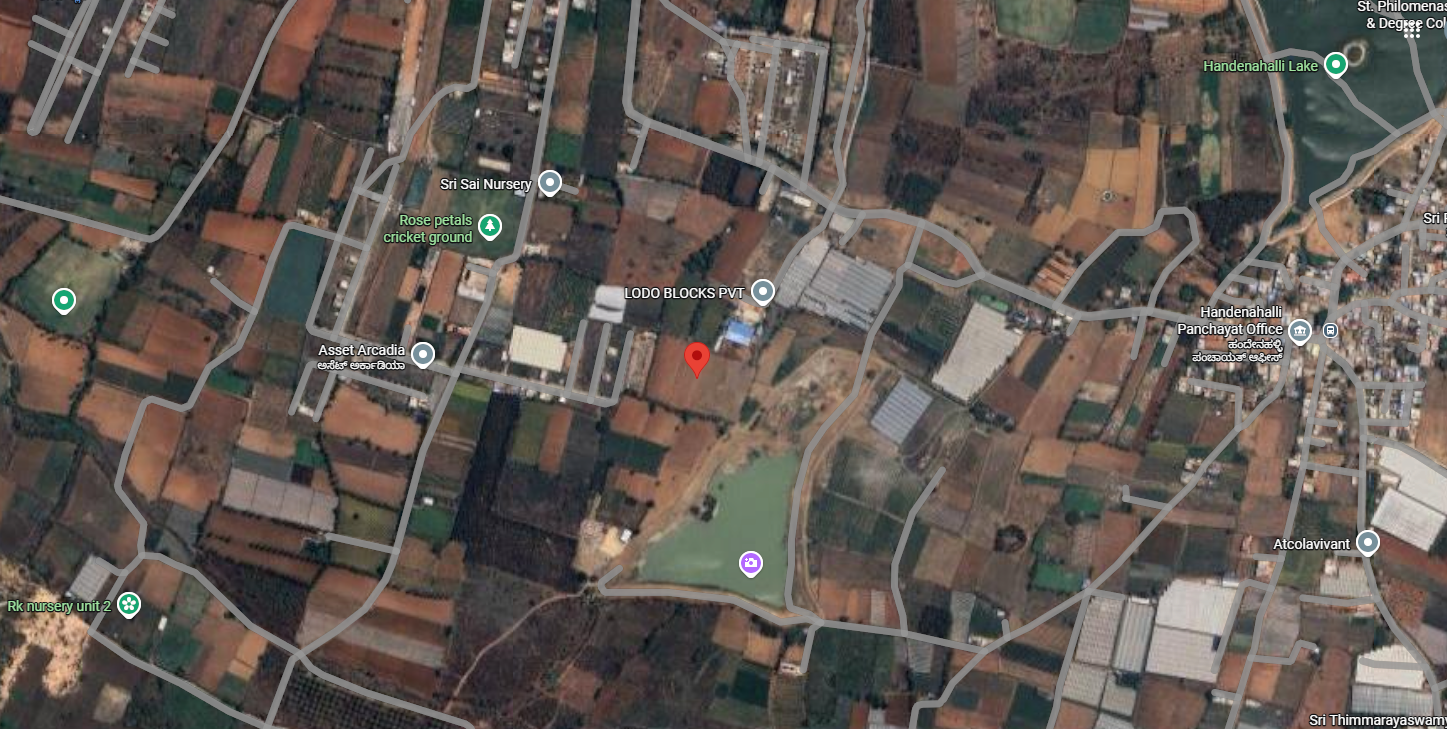
Task: Open LODO BLOCKS PVT place pin
Action: [x=763, y=292]
